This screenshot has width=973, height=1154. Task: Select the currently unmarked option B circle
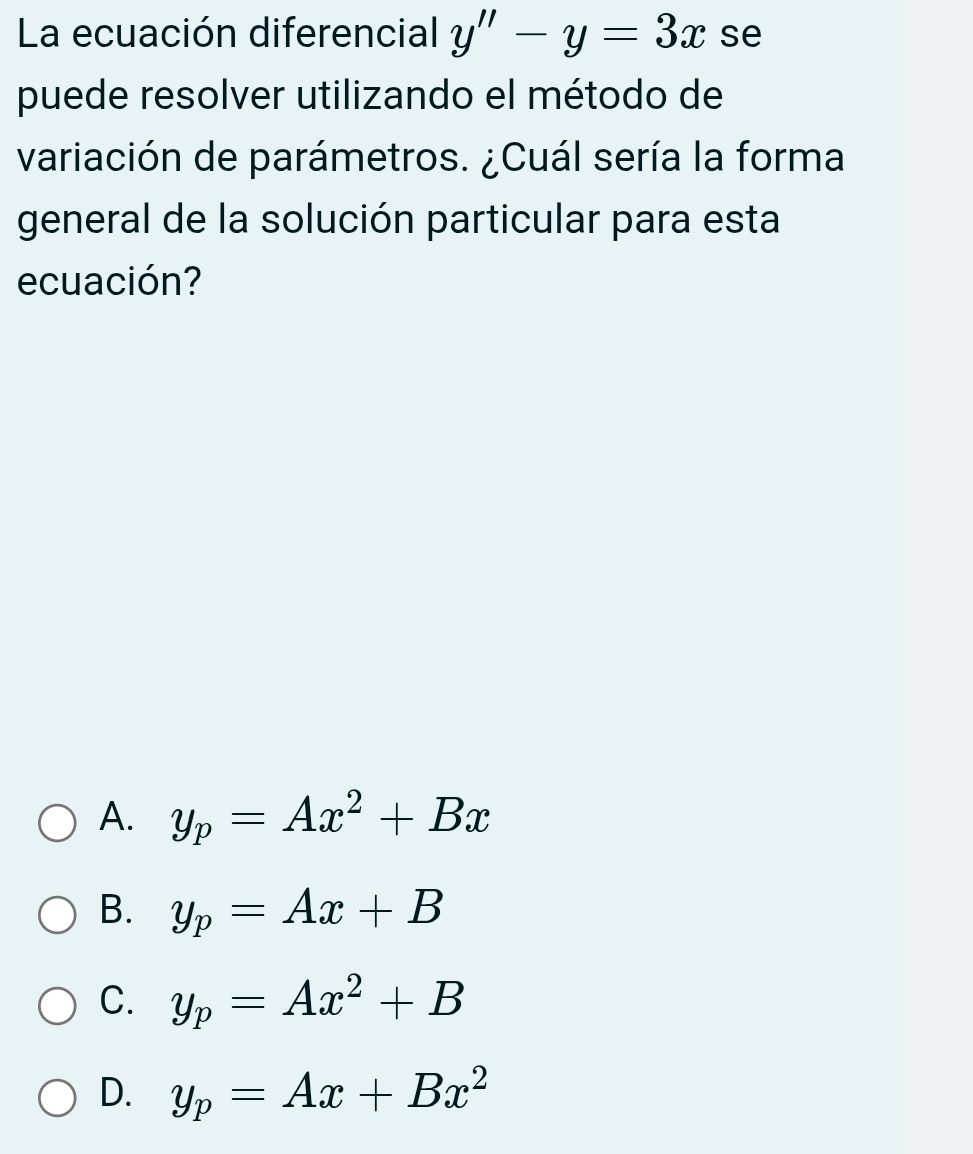pyautogui.click(x=57, y=913)
